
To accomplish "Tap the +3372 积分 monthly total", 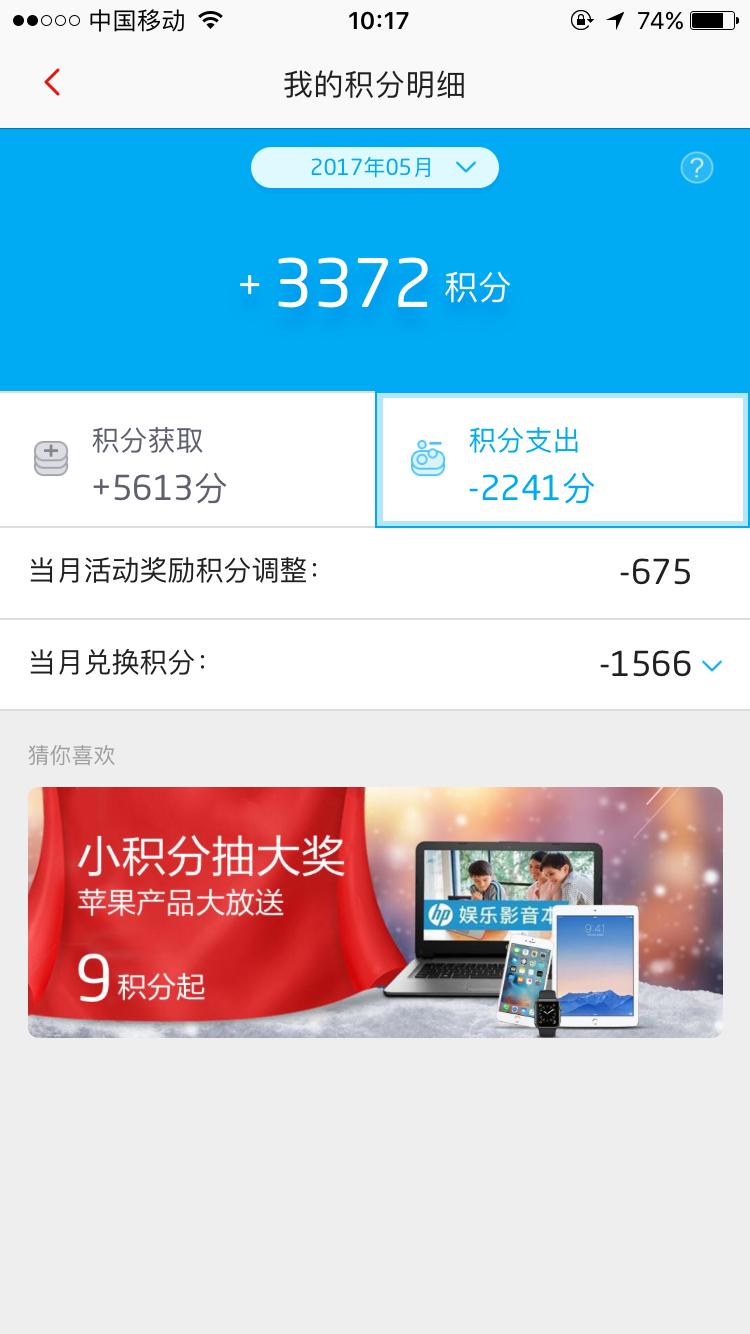I will point(375,283).
